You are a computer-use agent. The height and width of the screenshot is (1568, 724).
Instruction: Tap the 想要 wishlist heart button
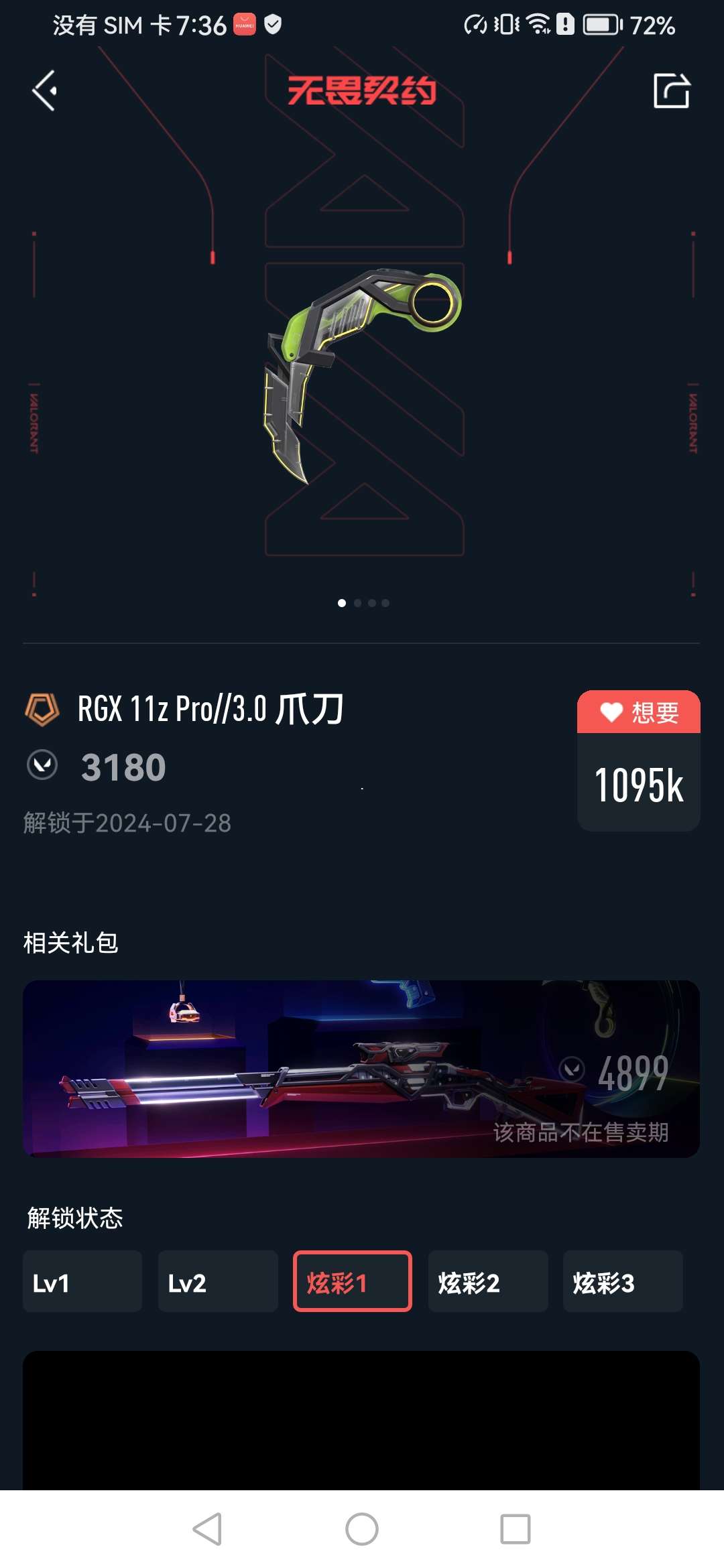[x=638, y=712]
